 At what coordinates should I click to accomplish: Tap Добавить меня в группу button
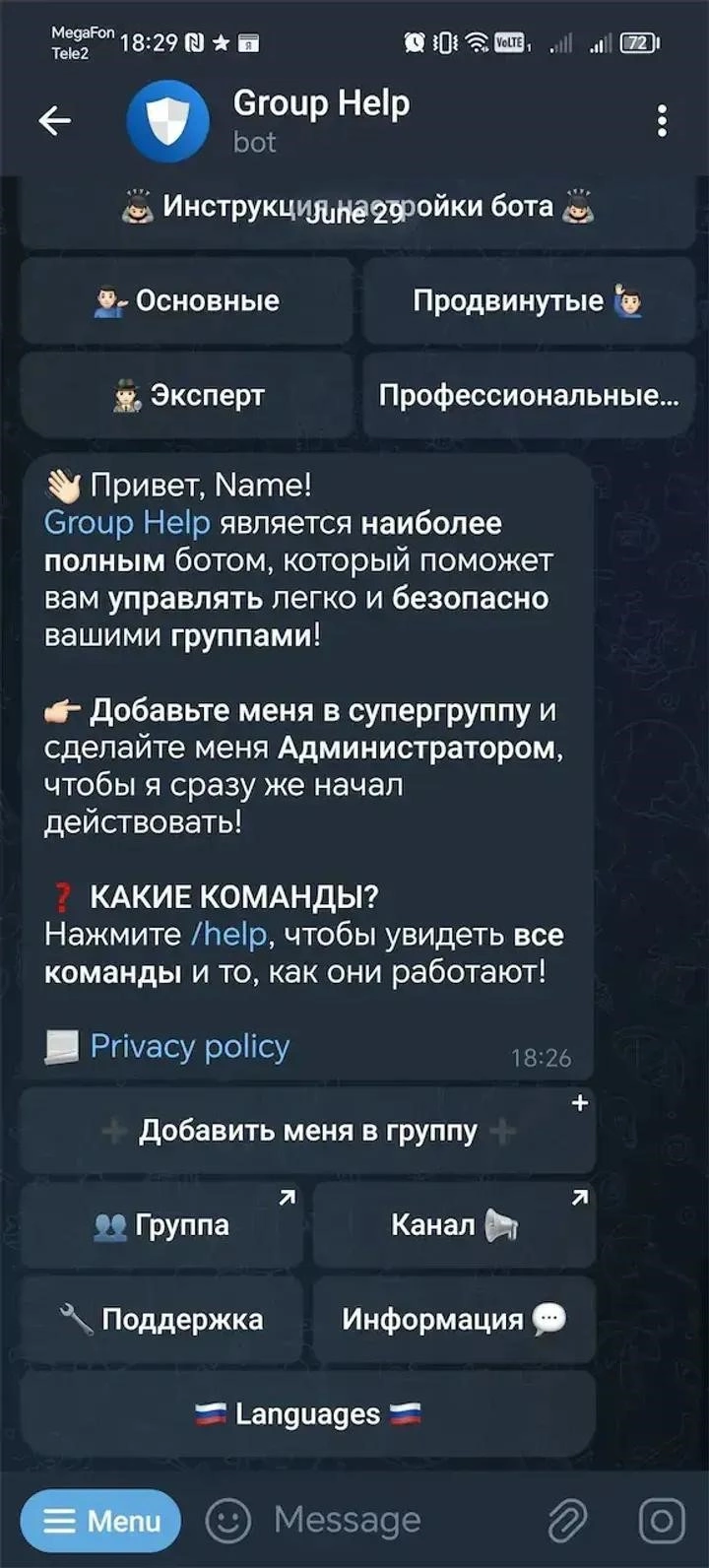[307, 1131]
